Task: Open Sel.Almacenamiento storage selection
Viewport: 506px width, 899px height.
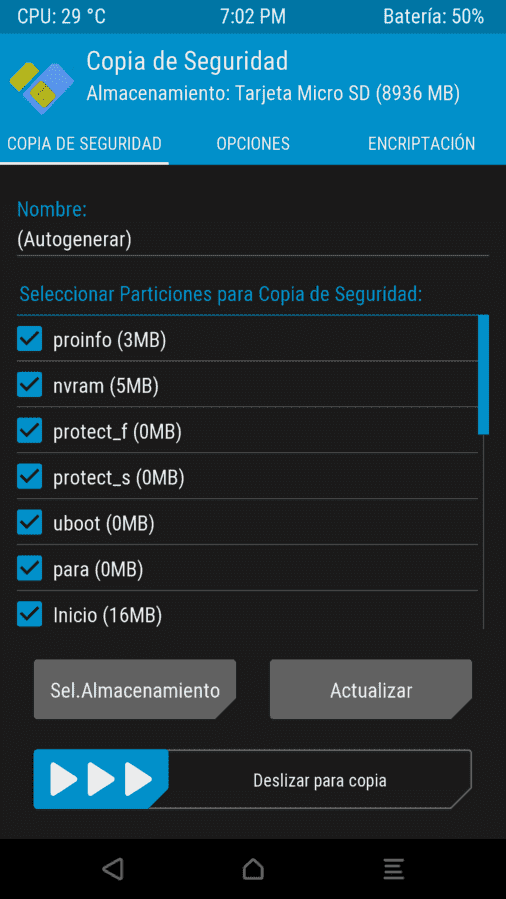Action: [x=135, y=689]
